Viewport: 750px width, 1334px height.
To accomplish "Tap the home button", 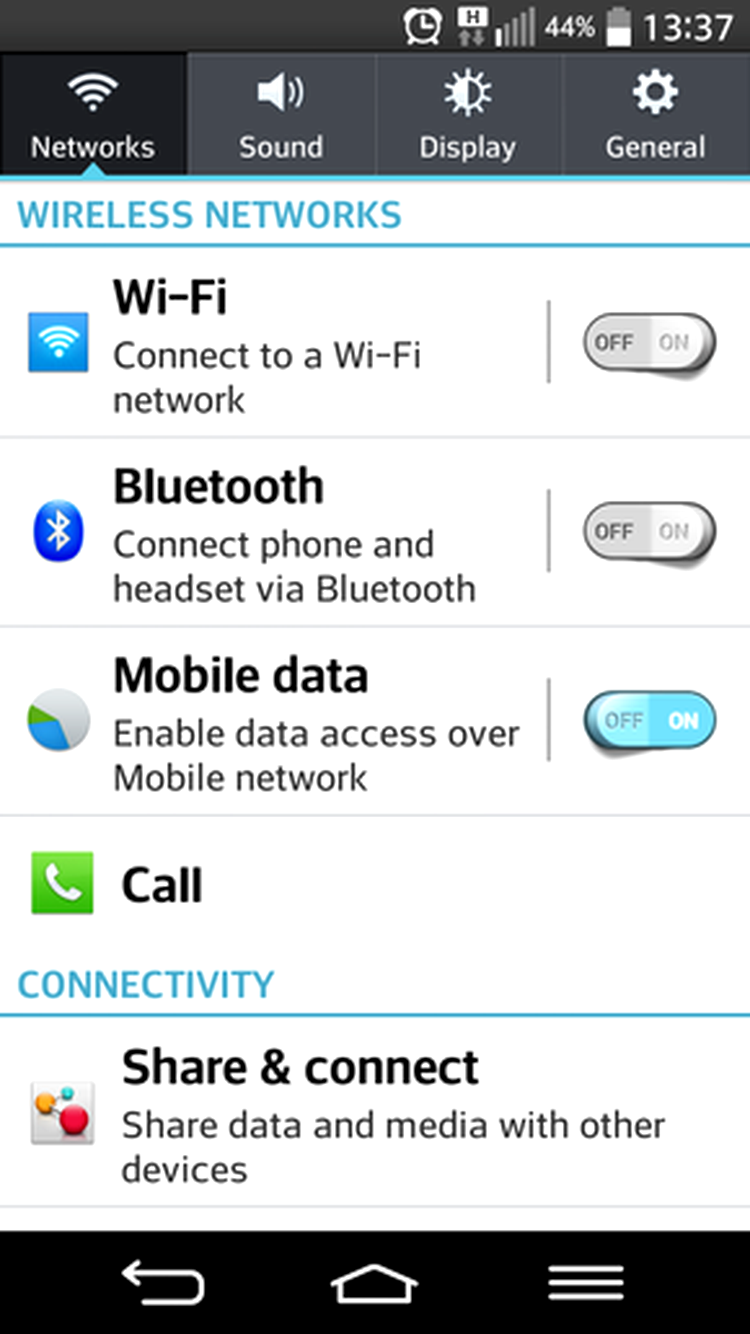I will pos(374,1283).
